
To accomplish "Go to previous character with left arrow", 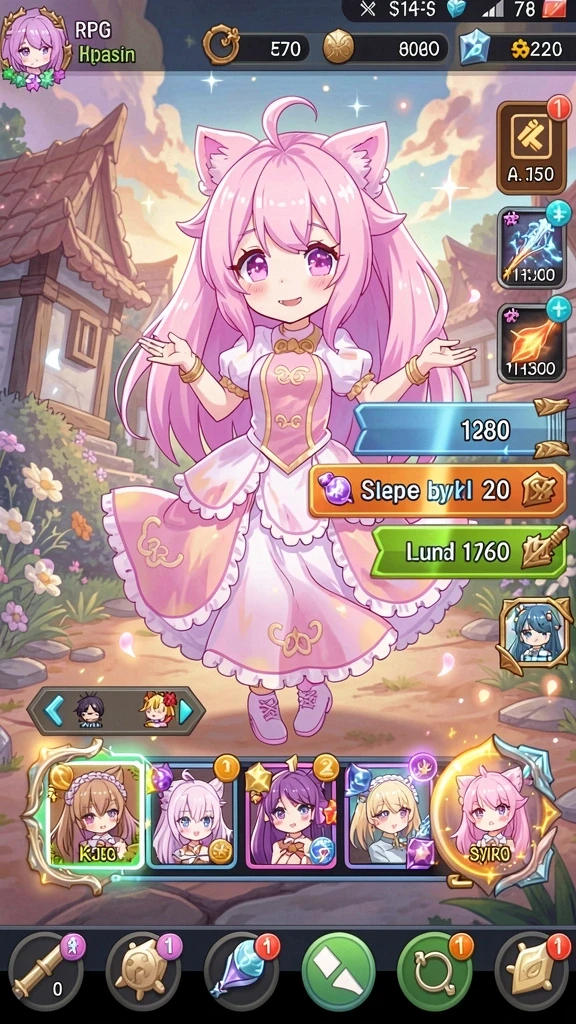I will tap(54, 710).
